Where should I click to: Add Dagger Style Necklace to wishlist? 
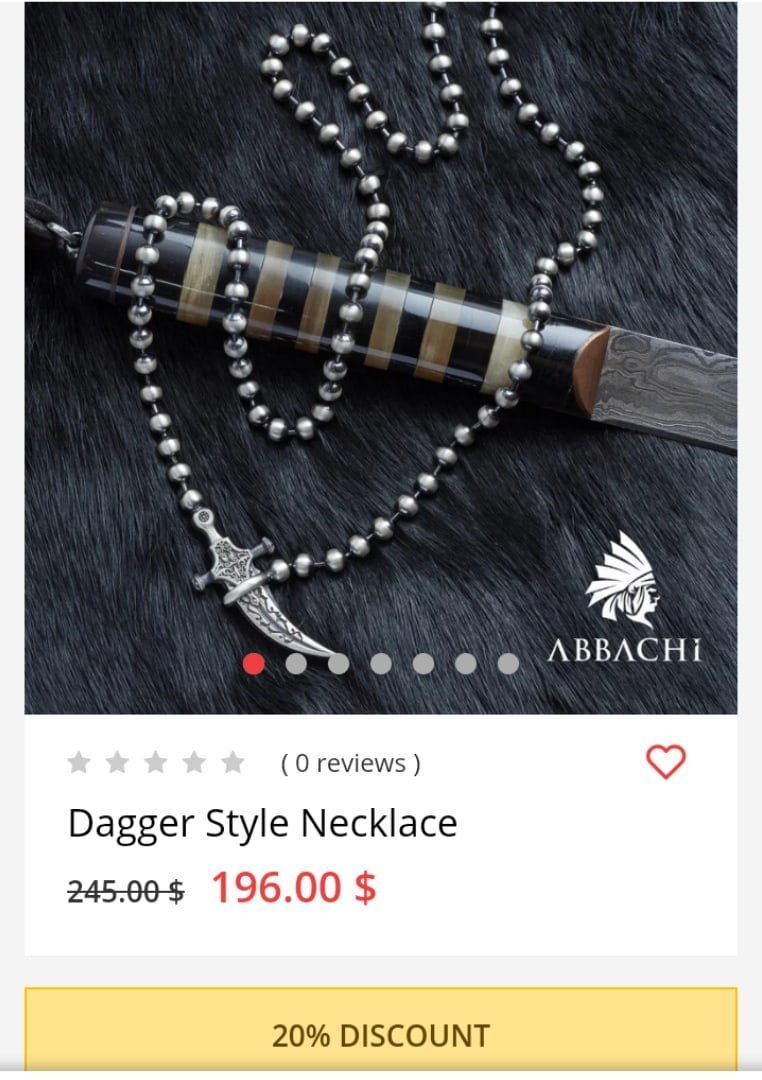click(x=666, y=762)
